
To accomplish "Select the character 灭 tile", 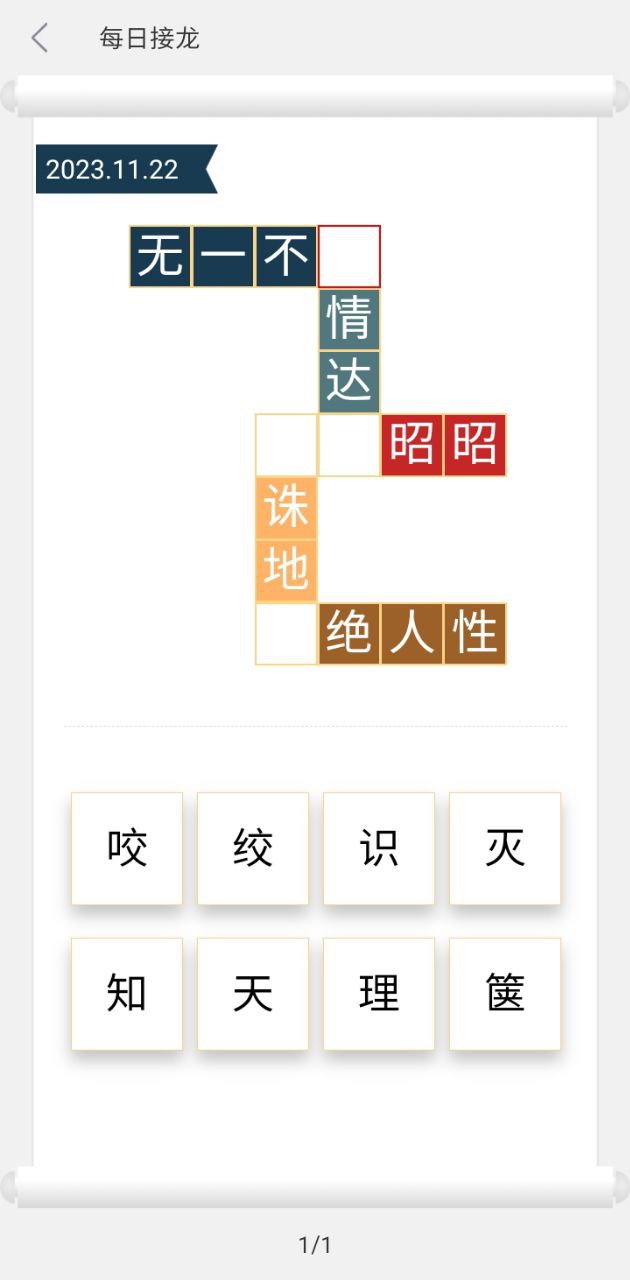I will pyautogui.click(x=505, y=848).
